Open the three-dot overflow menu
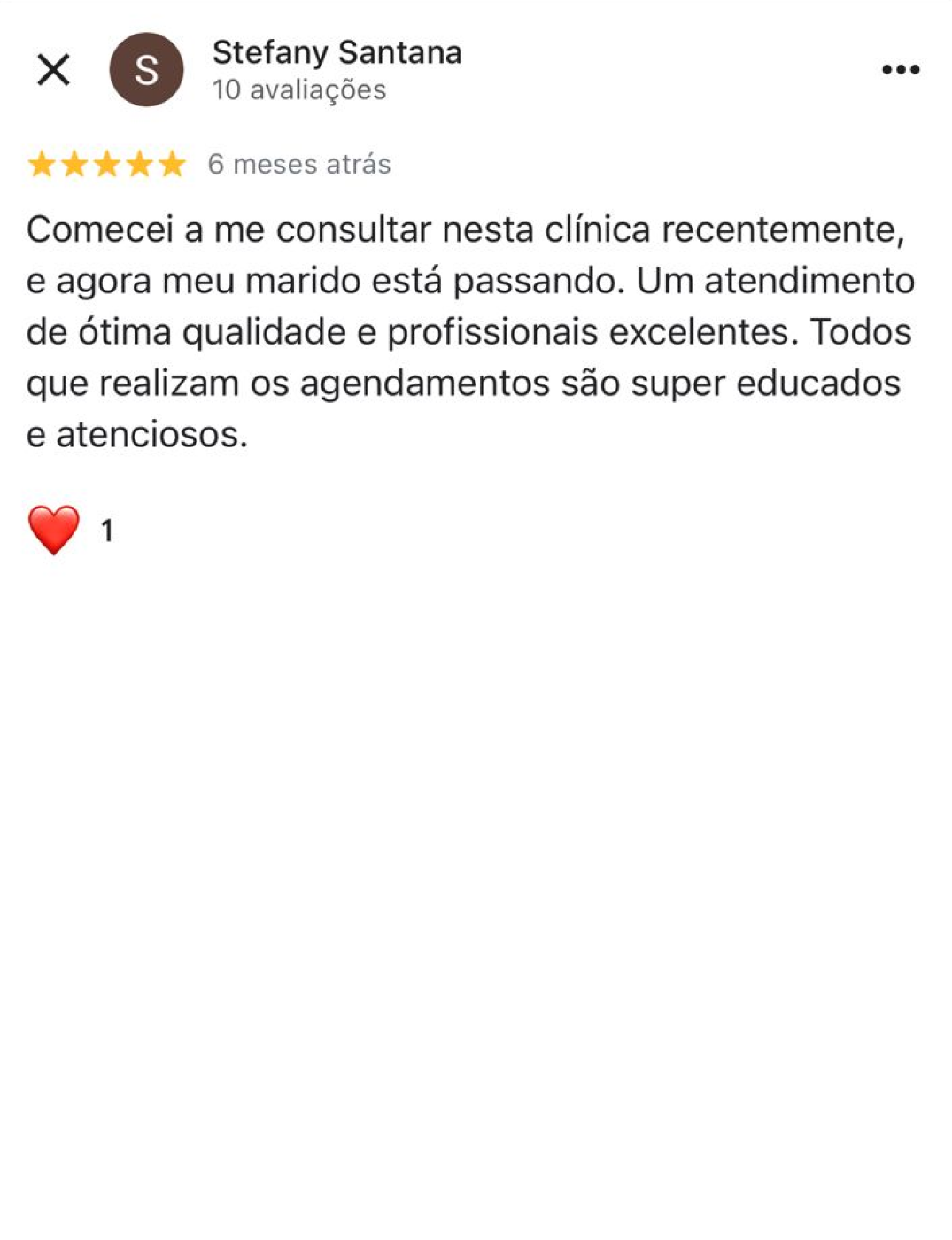Viewport: 952px width, 1240px height. (x=901, y=69)
